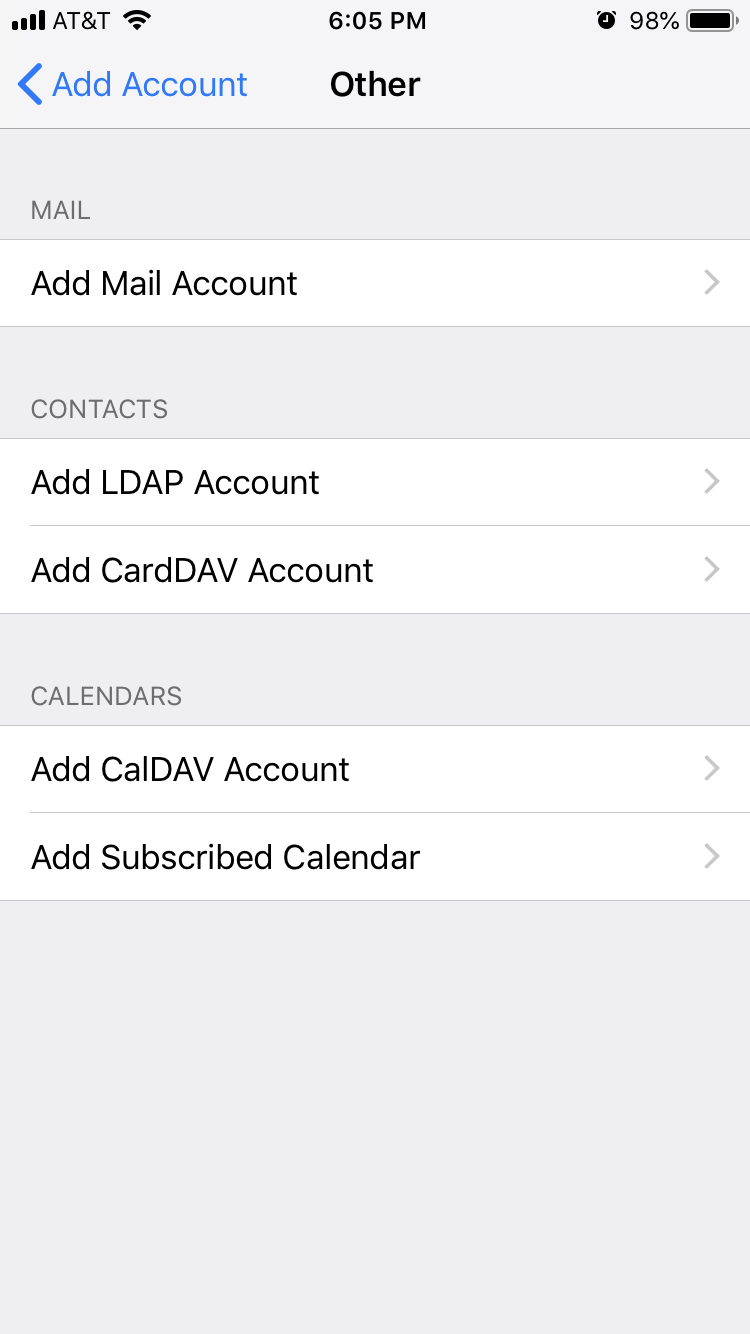This screenshot has width=750, height=1334.
Task: Go back to Add Account
Action: point(133,85)
